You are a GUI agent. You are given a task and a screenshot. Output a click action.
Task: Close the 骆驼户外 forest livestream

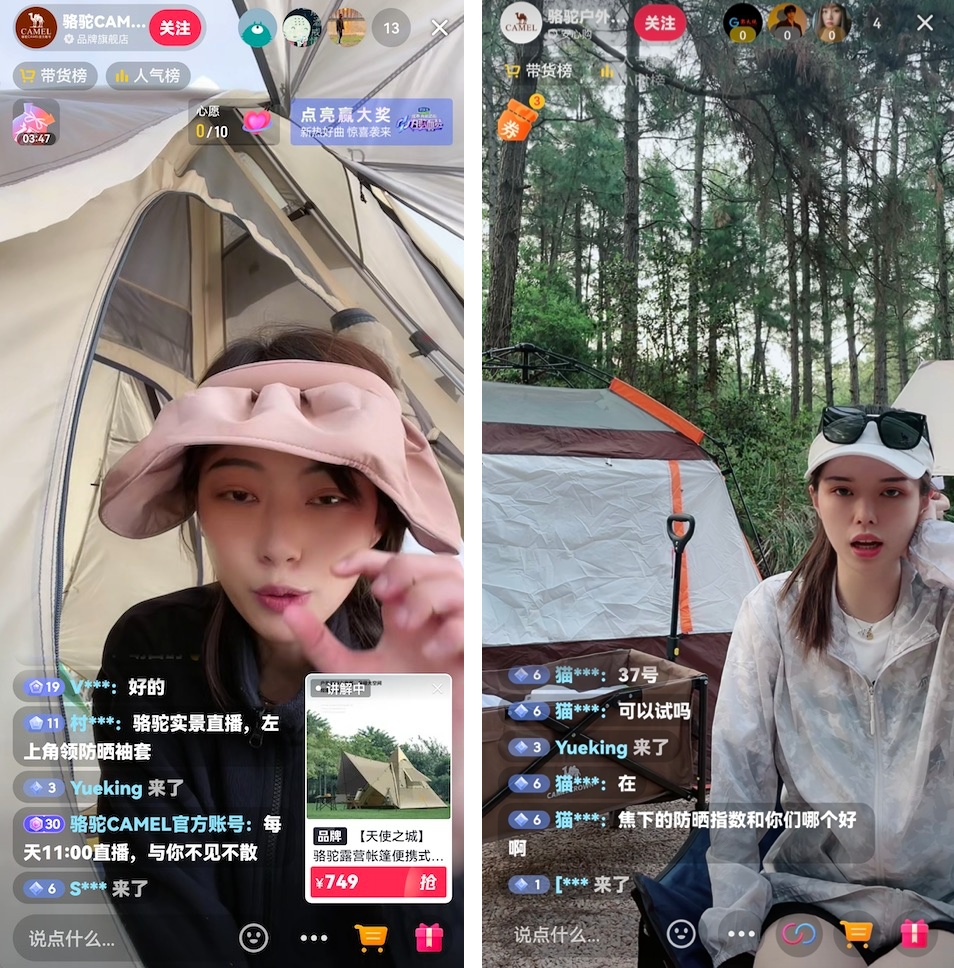coord(925,23)
